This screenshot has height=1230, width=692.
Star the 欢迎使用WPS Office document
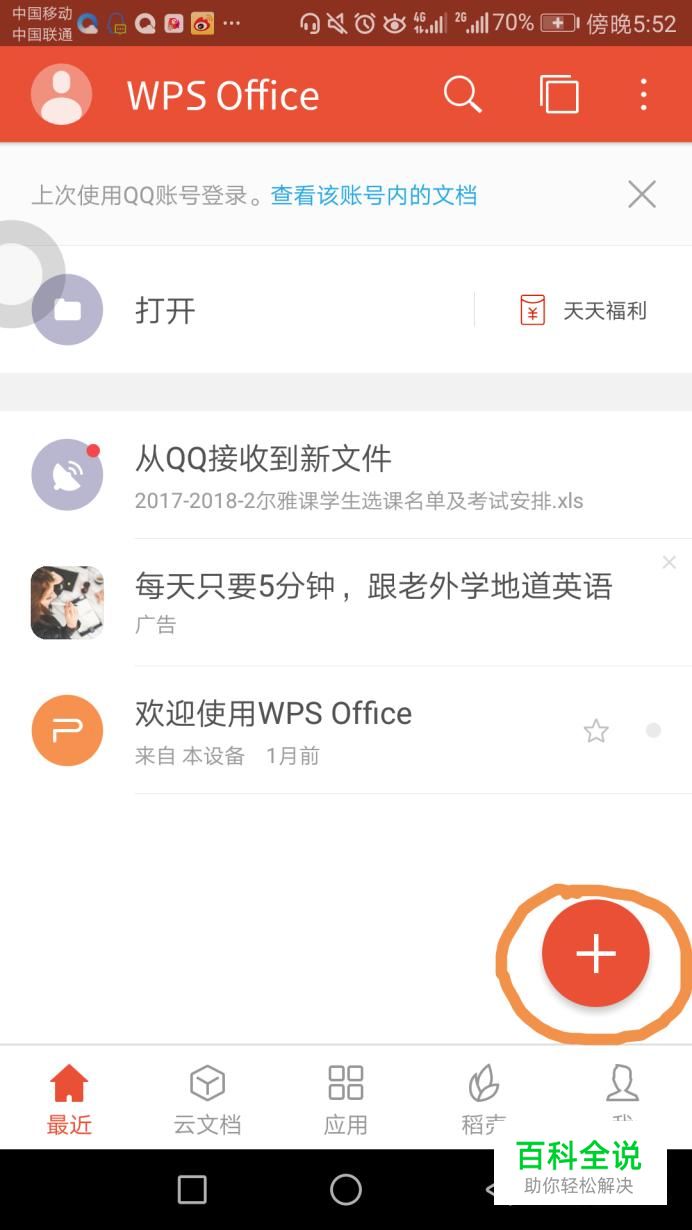[596, 731]
